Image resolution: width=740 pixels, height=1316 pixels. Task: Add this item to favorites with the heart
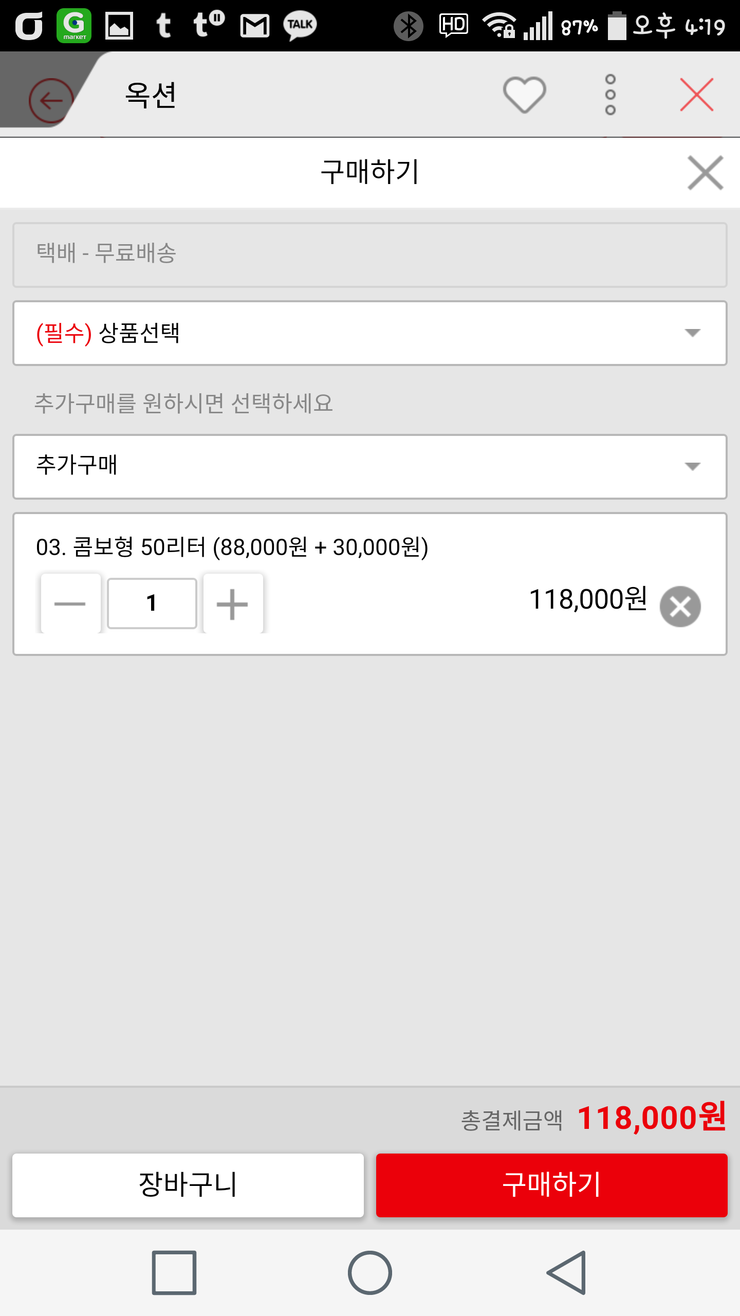click(524, 96)
